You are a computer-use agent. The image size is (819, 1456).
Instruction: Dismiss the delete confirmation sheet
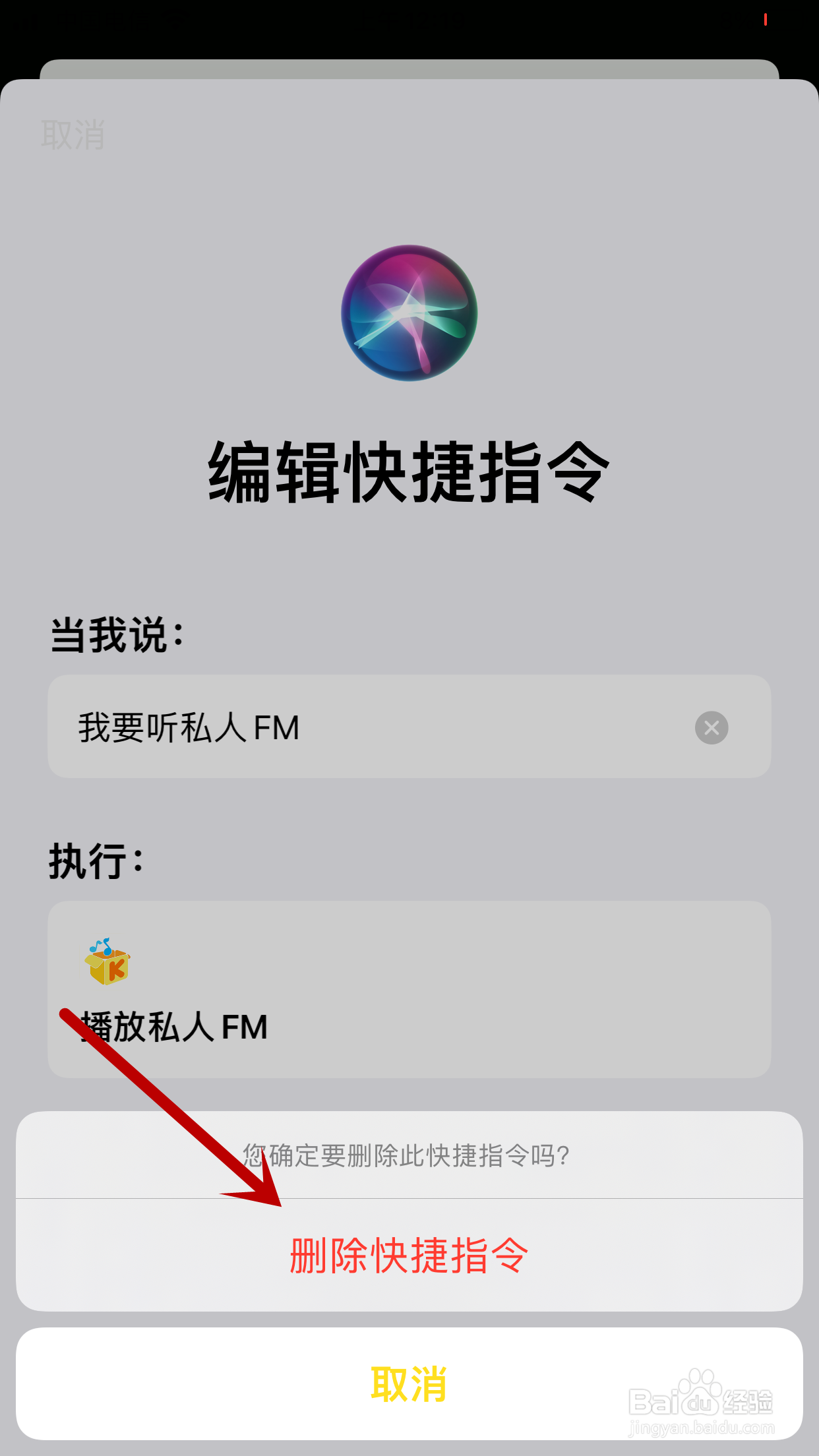pos(409,1383)
